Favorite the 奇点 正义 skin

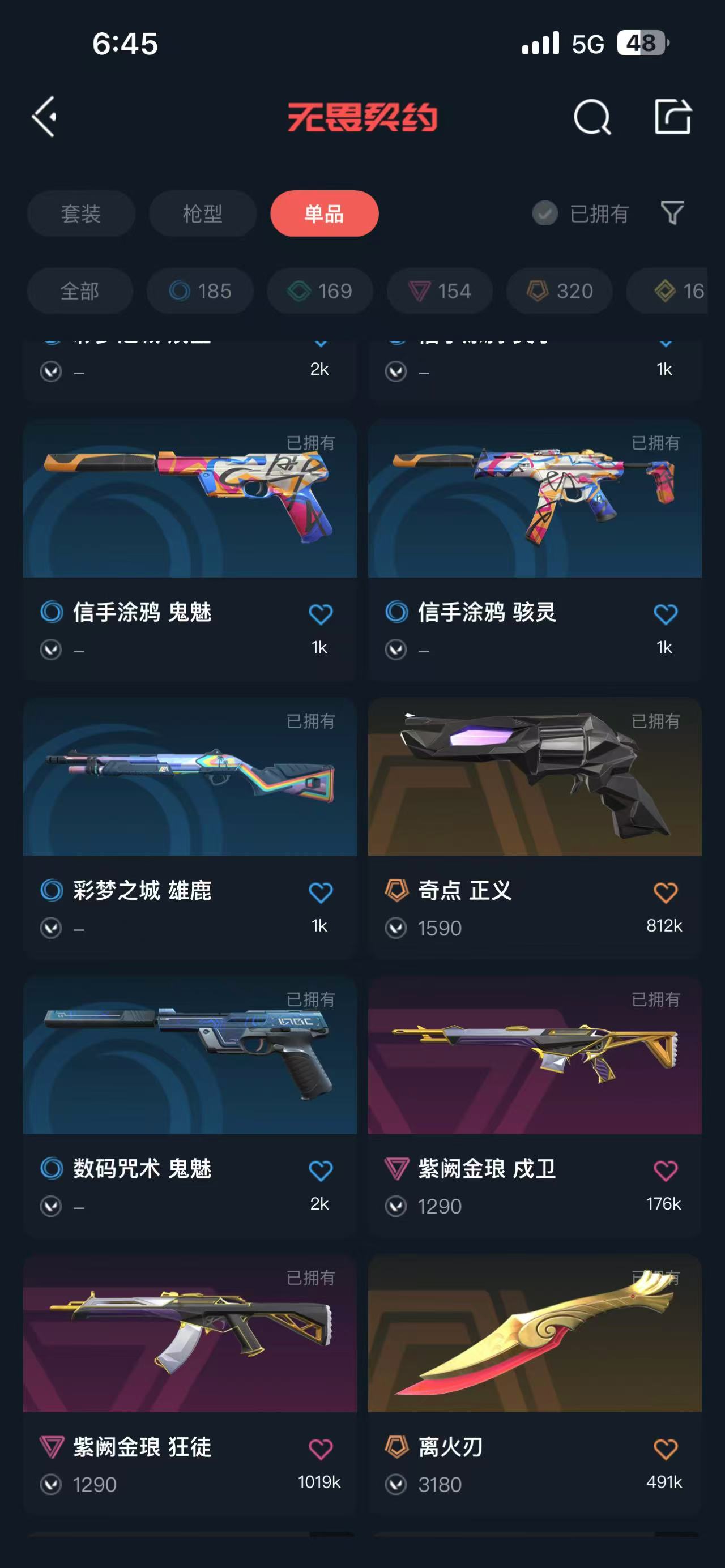(666, 892)
